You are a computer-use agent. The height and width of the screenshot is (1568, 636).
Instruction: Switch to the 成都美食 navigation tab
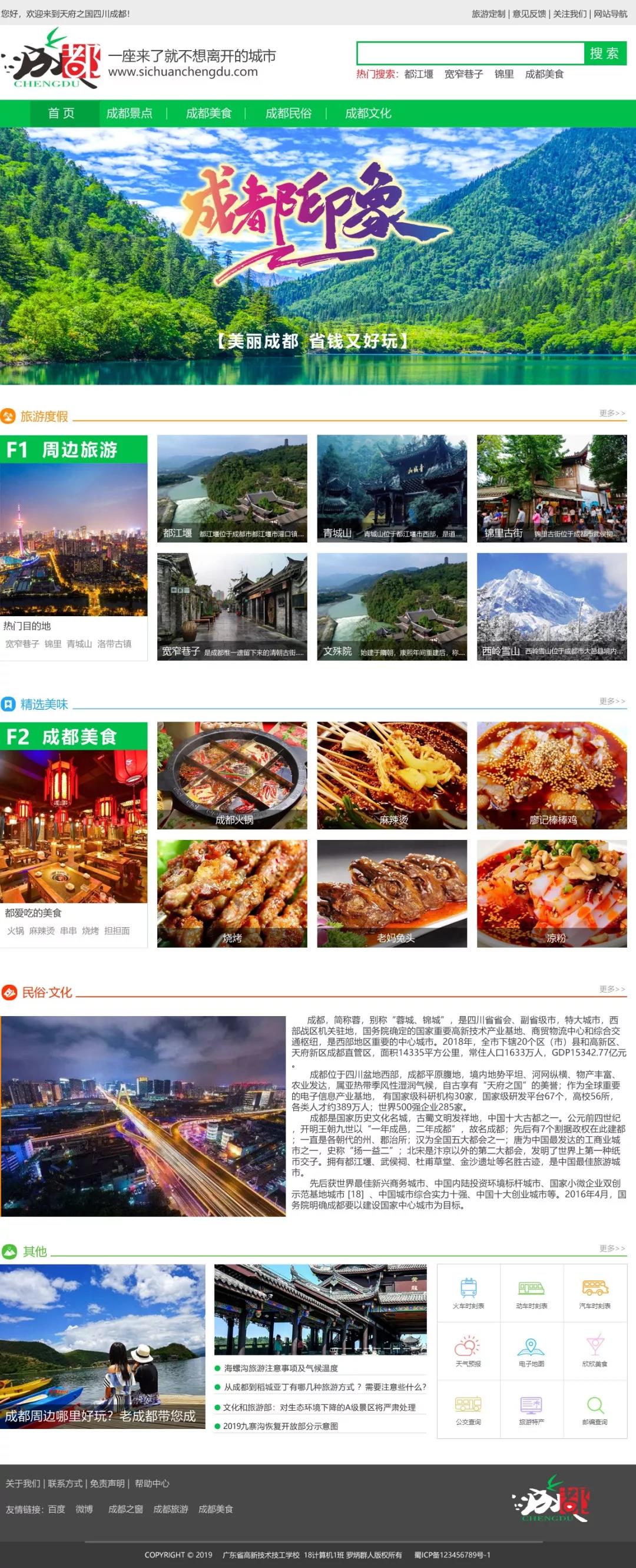[208, 113]
